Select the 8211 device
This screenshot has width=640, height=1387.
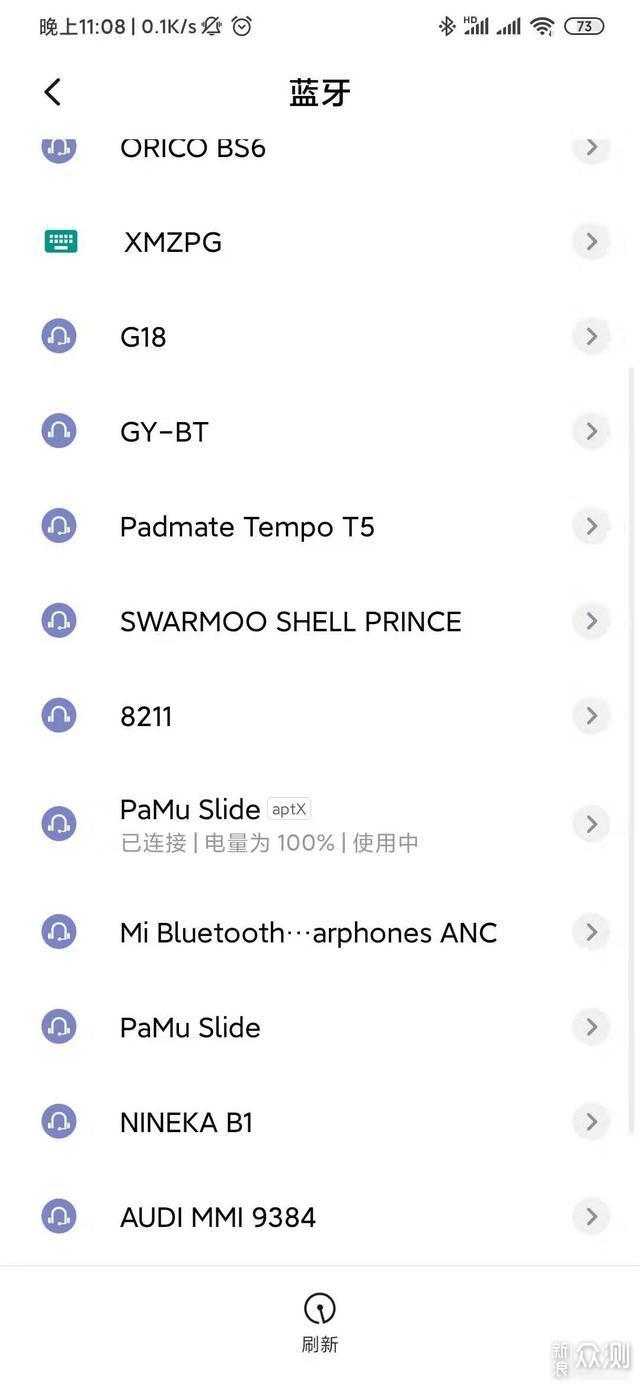[146, 716]
